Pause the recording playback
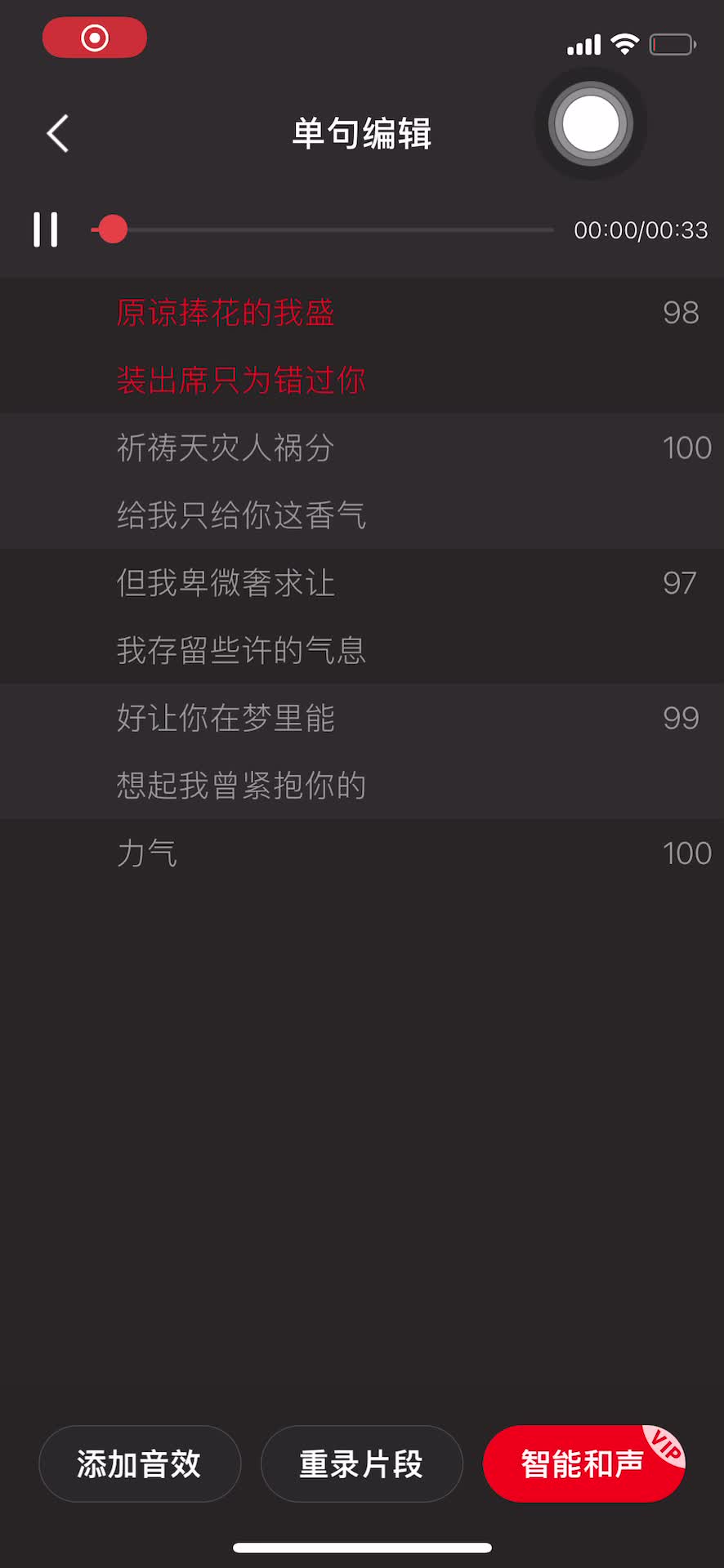Image resolution: width=724 pixels, height=1568 pixels. (46, 229)
